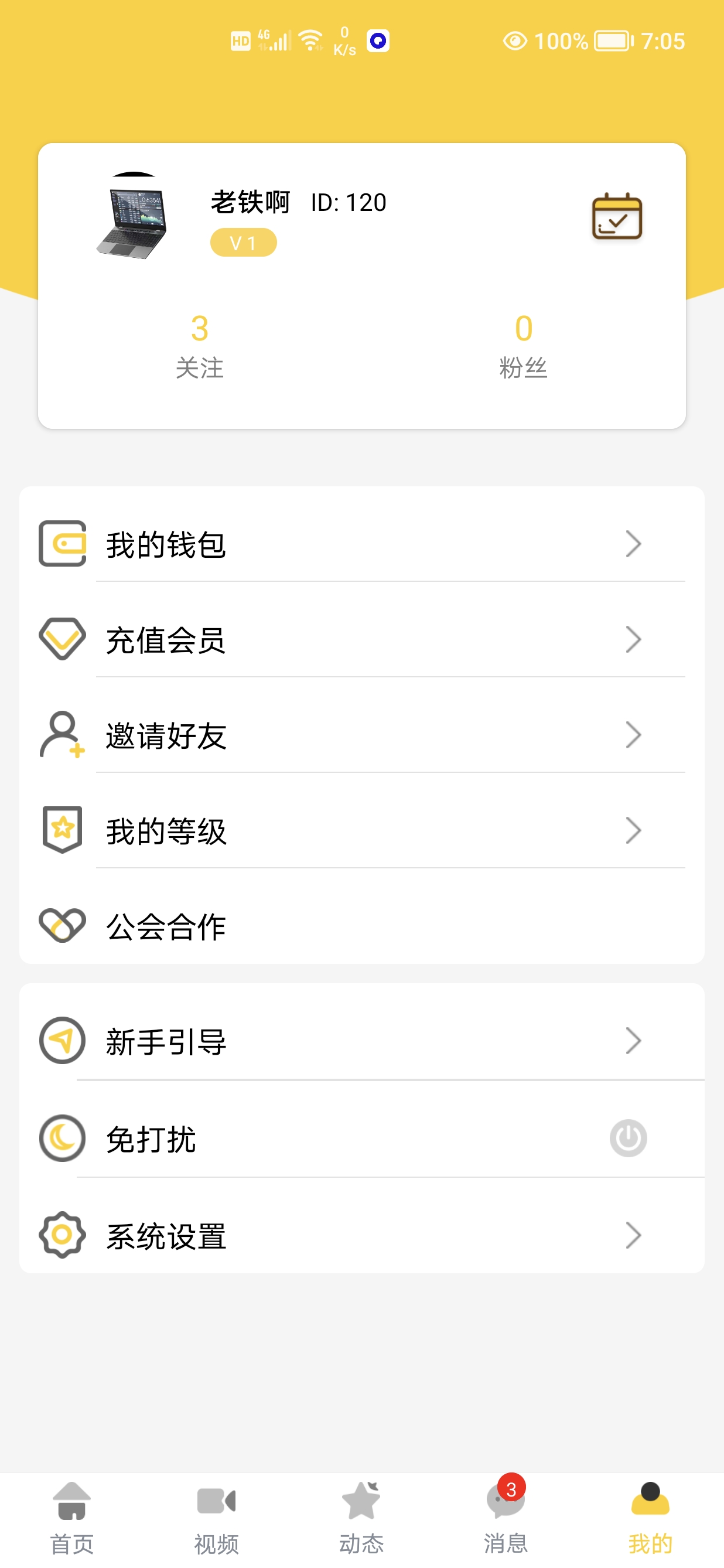Go to the 动态 moments tab
Screen dimensions: 724x1568
point(361,1517)
